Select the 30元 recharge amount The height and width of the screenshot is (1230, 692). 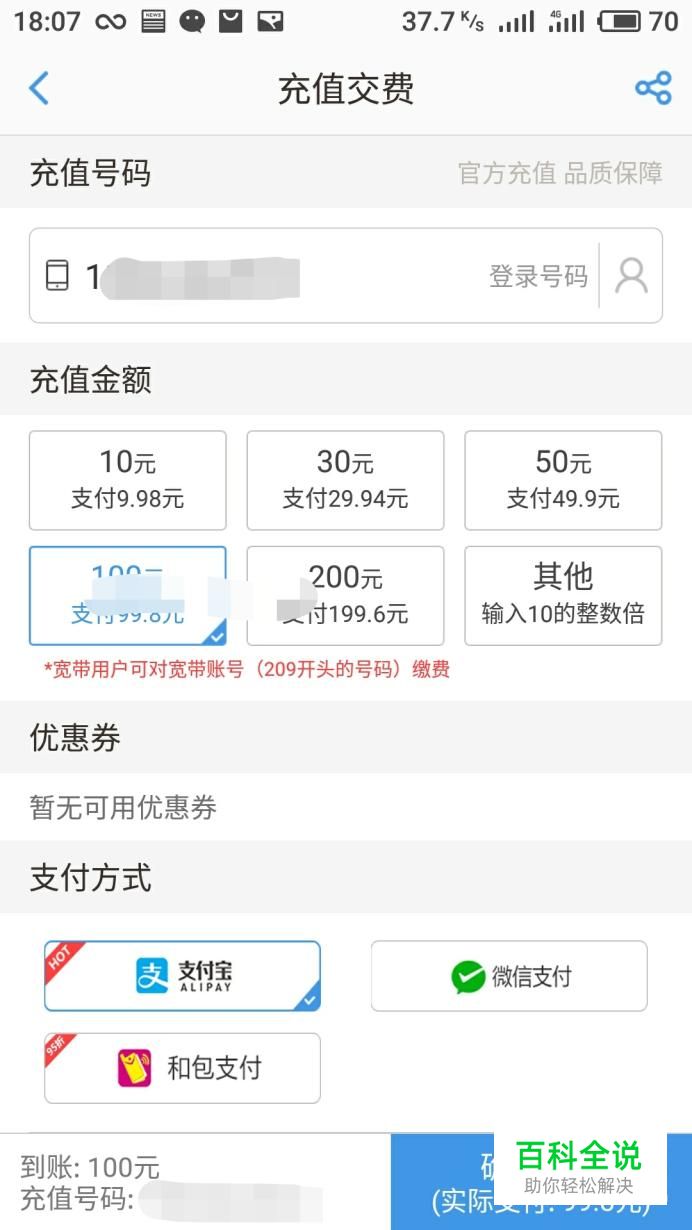(345, 480)
